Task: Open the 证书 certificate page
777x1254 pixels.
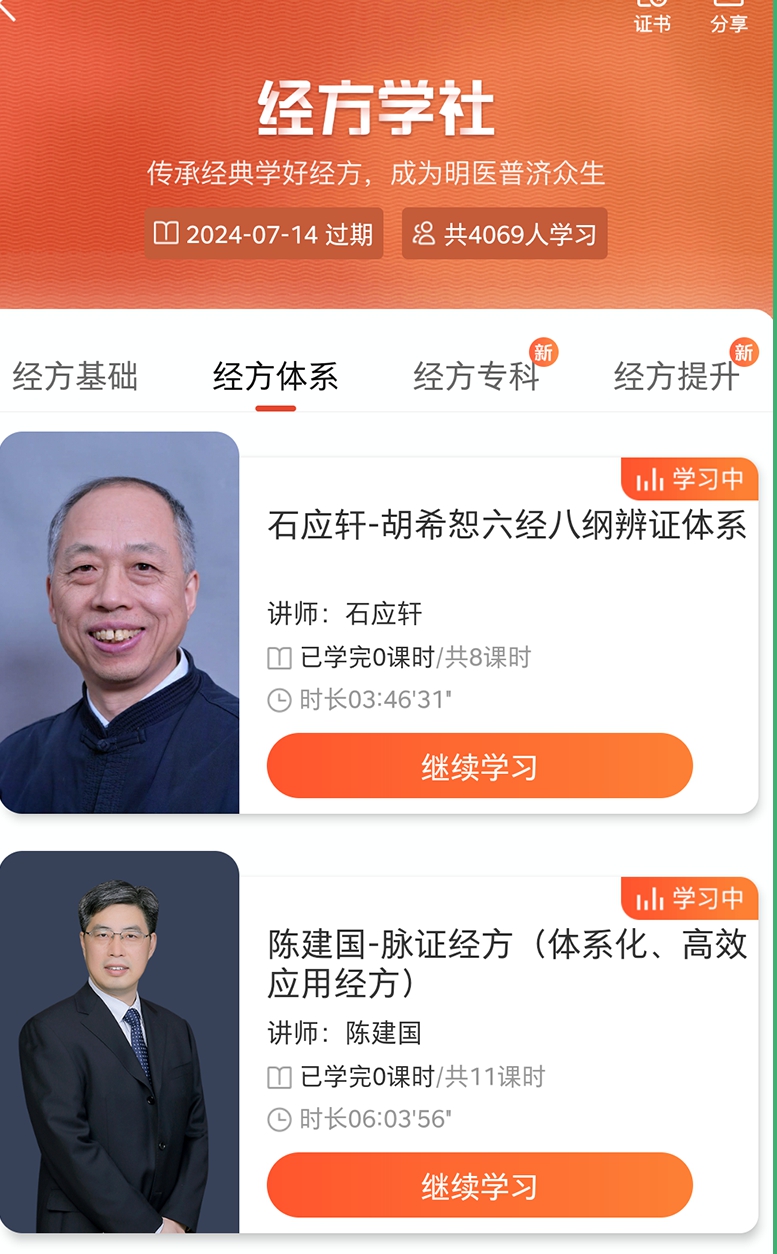Action: point(652,16)
